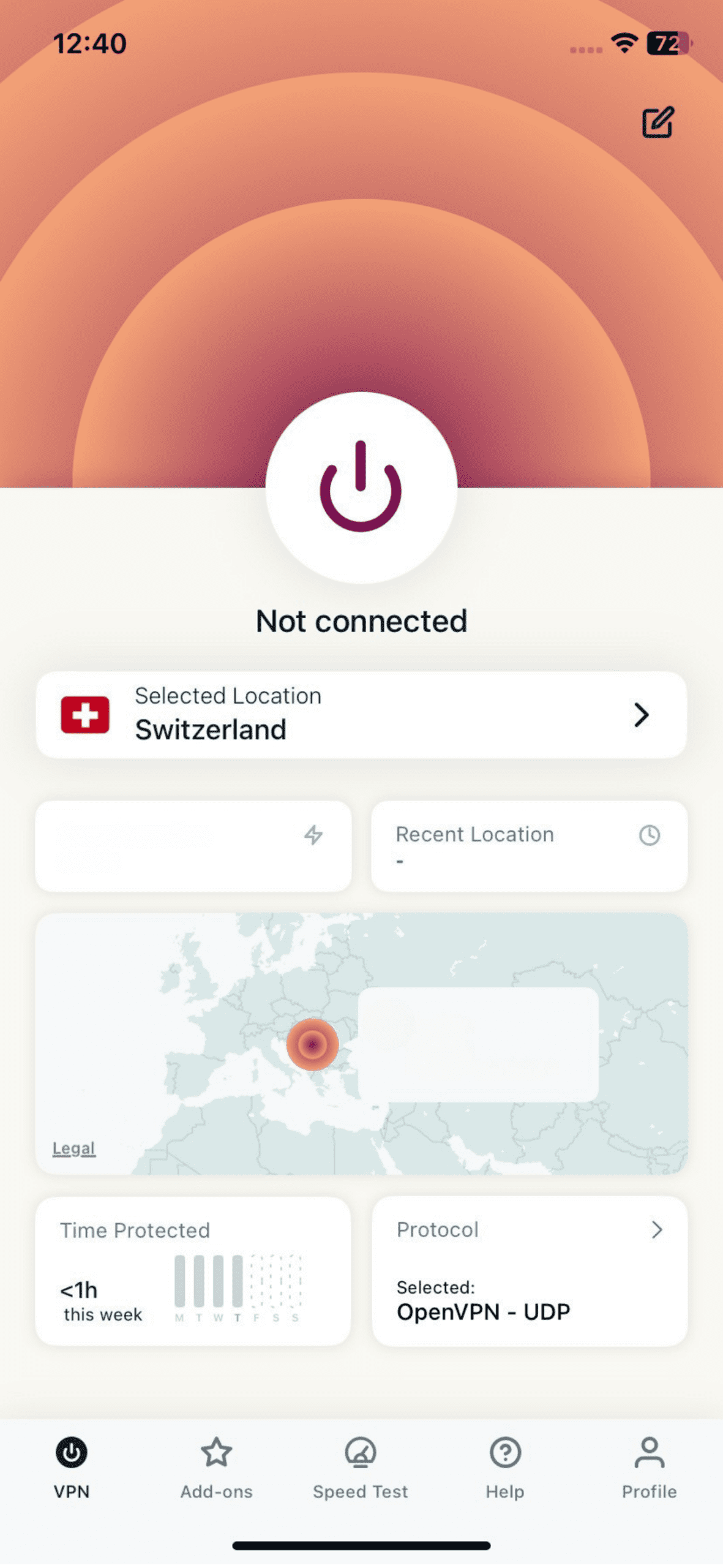Image resolution: width=723 pixels, height=1568 pixels.
Task: Open Protocol settings via its chevron
Action: [657, 1229]
